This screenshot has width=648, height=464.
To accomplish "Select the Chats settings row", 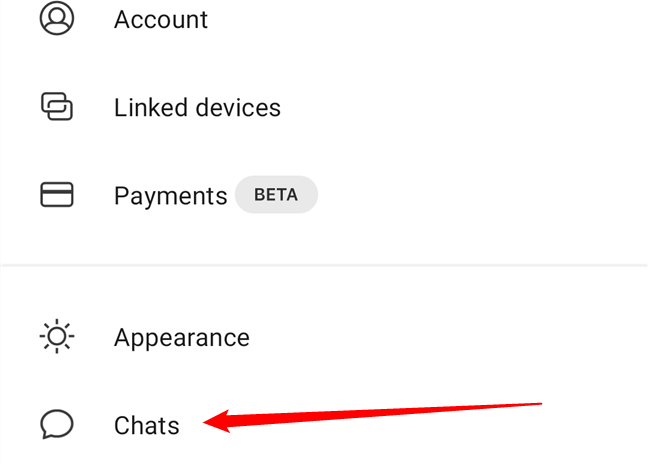I will pos(146,425).
